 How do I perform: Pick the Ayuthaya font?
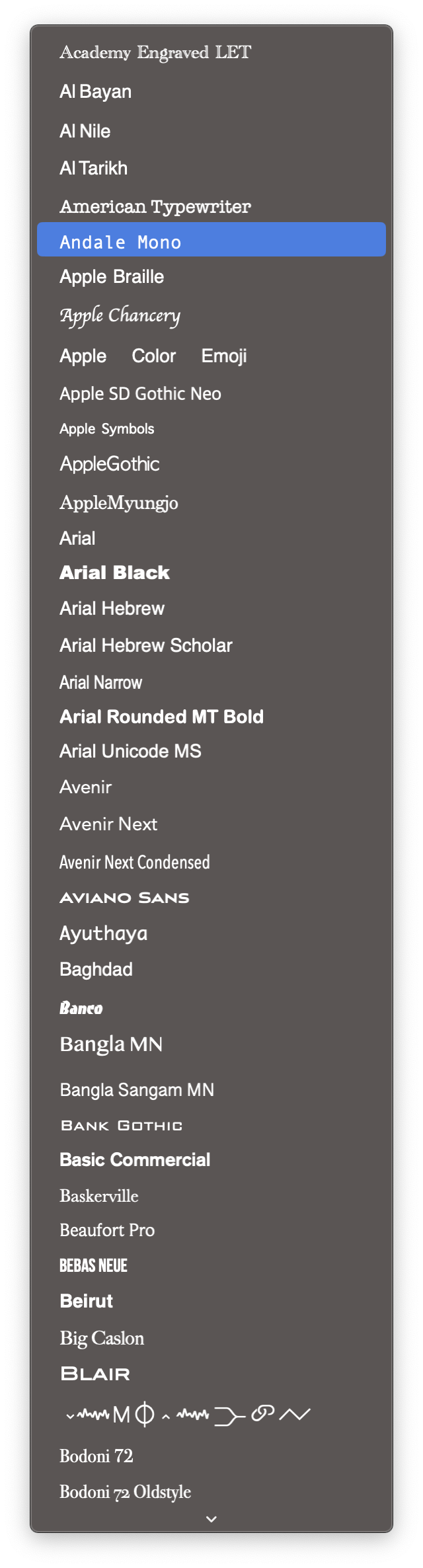click(x=211, y=933)
